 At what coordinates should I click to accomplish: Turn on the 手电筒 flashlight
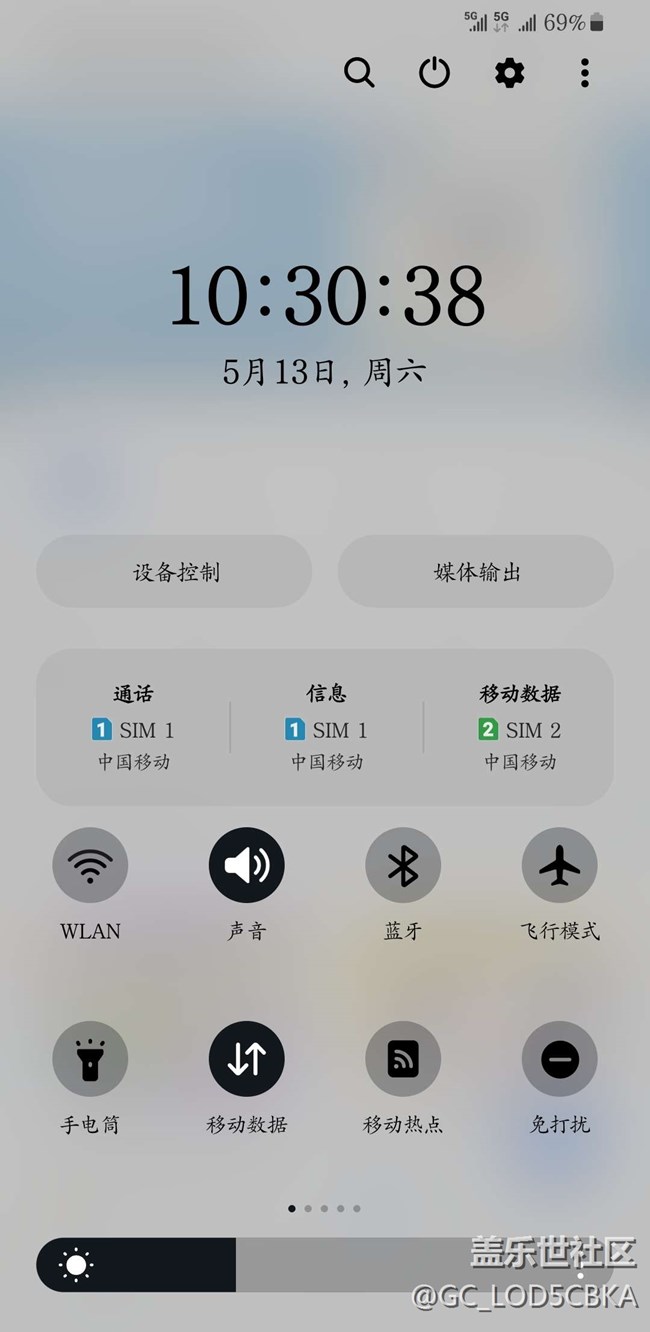(x=90, y=1059)
